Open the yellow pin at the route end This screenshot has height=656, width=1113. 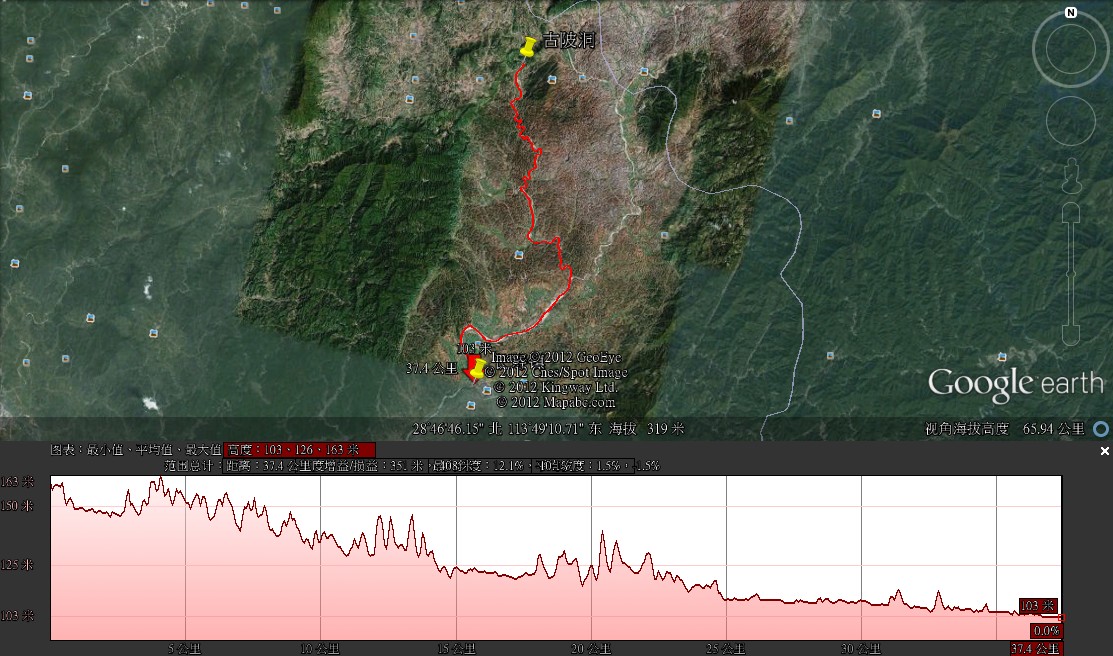477,368
